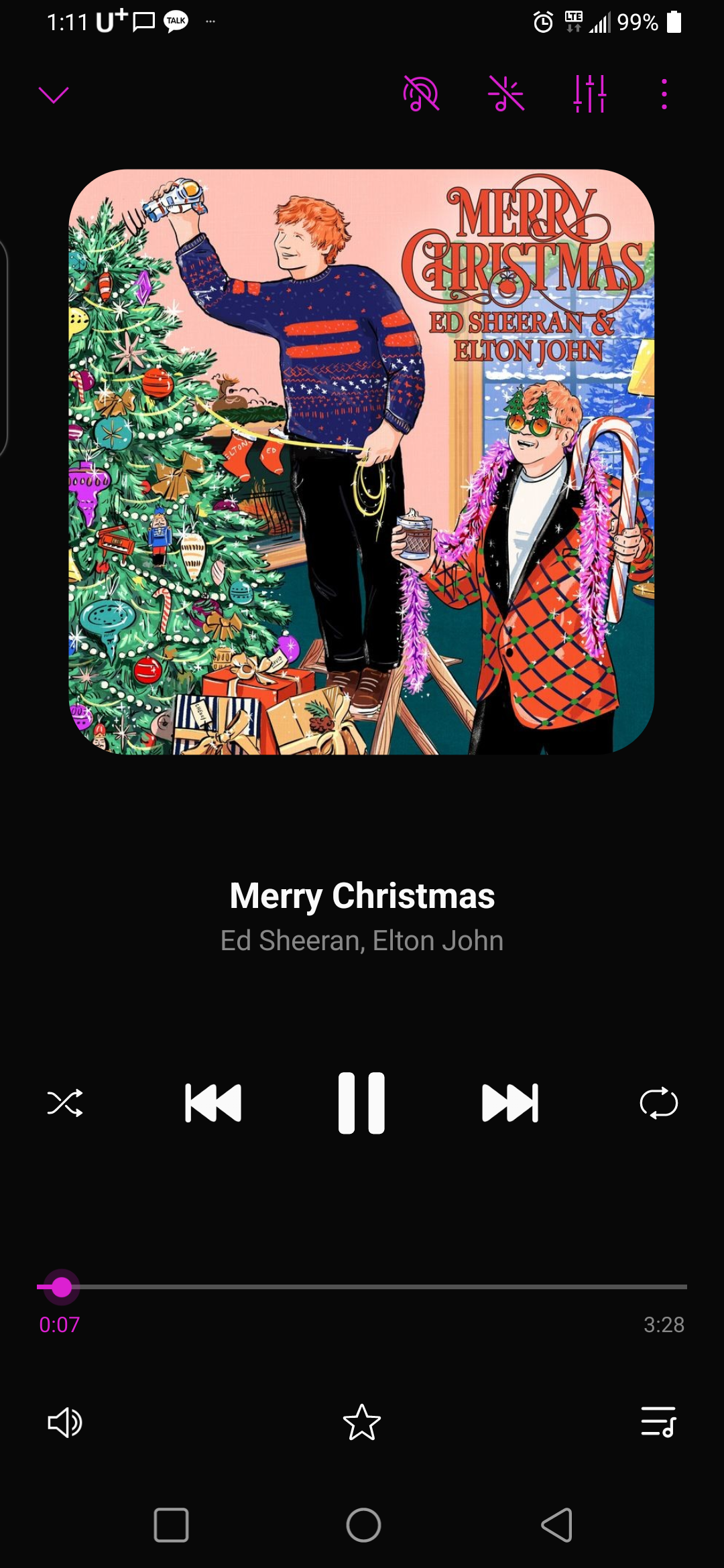Screen dimensions: 724x1568
Task: Go to the home screen
Action: [x=363, y=1526]
